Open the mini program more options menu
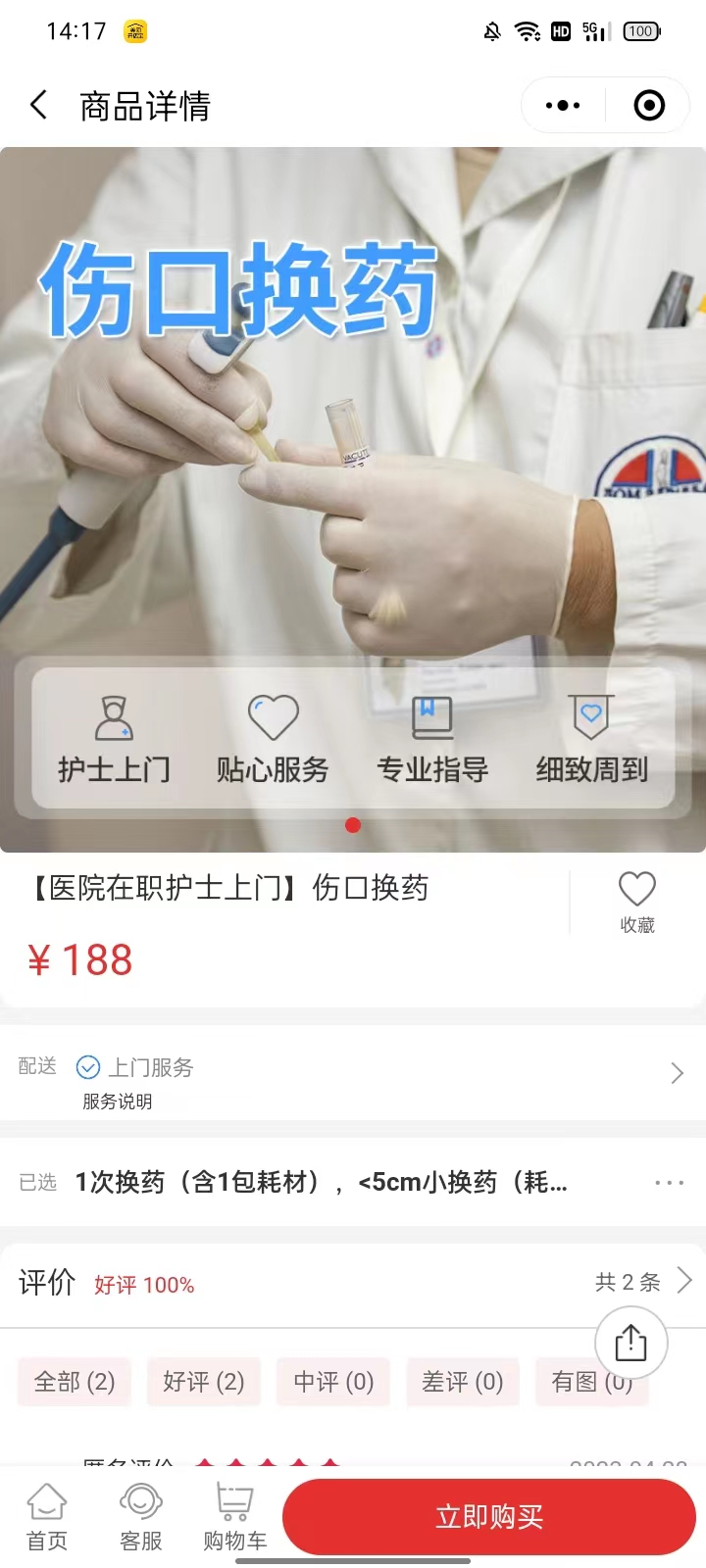 (563, 105)
